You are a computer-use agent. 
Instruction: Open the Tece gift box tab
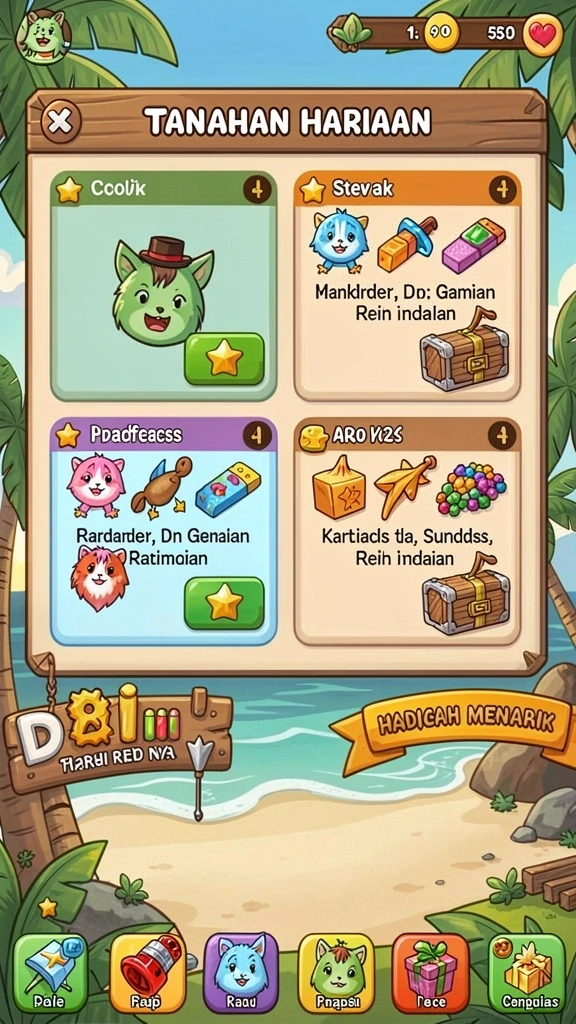(x=430, y=973)
